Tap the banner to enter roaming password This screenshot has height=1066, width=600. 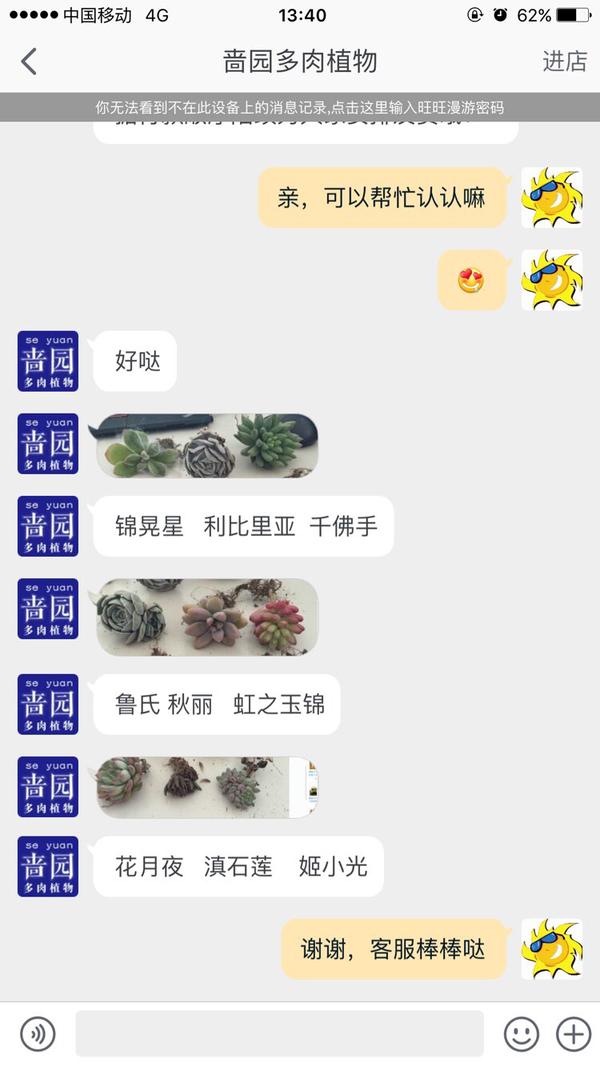300,107
